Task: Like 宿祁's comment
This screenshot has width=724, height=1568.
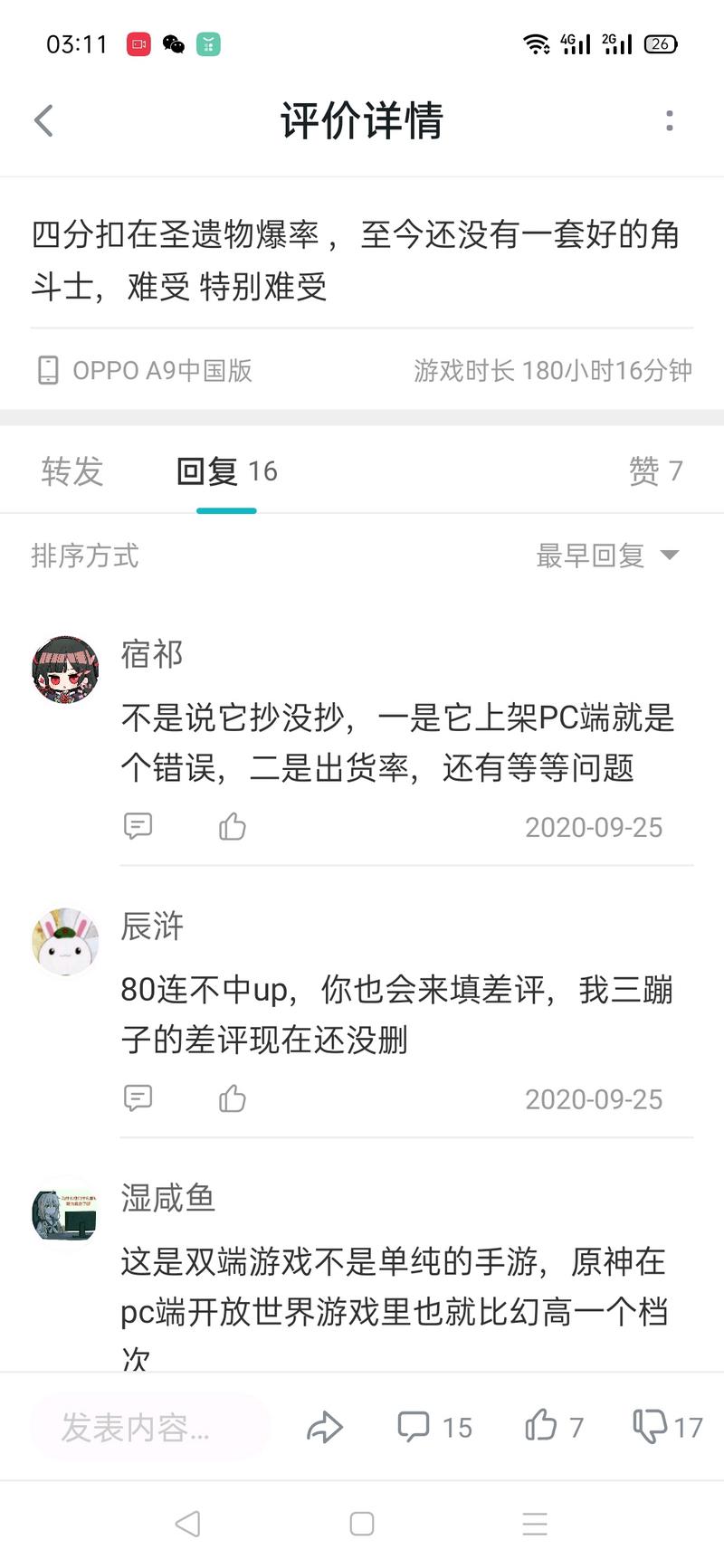Action: coord(232,826)
